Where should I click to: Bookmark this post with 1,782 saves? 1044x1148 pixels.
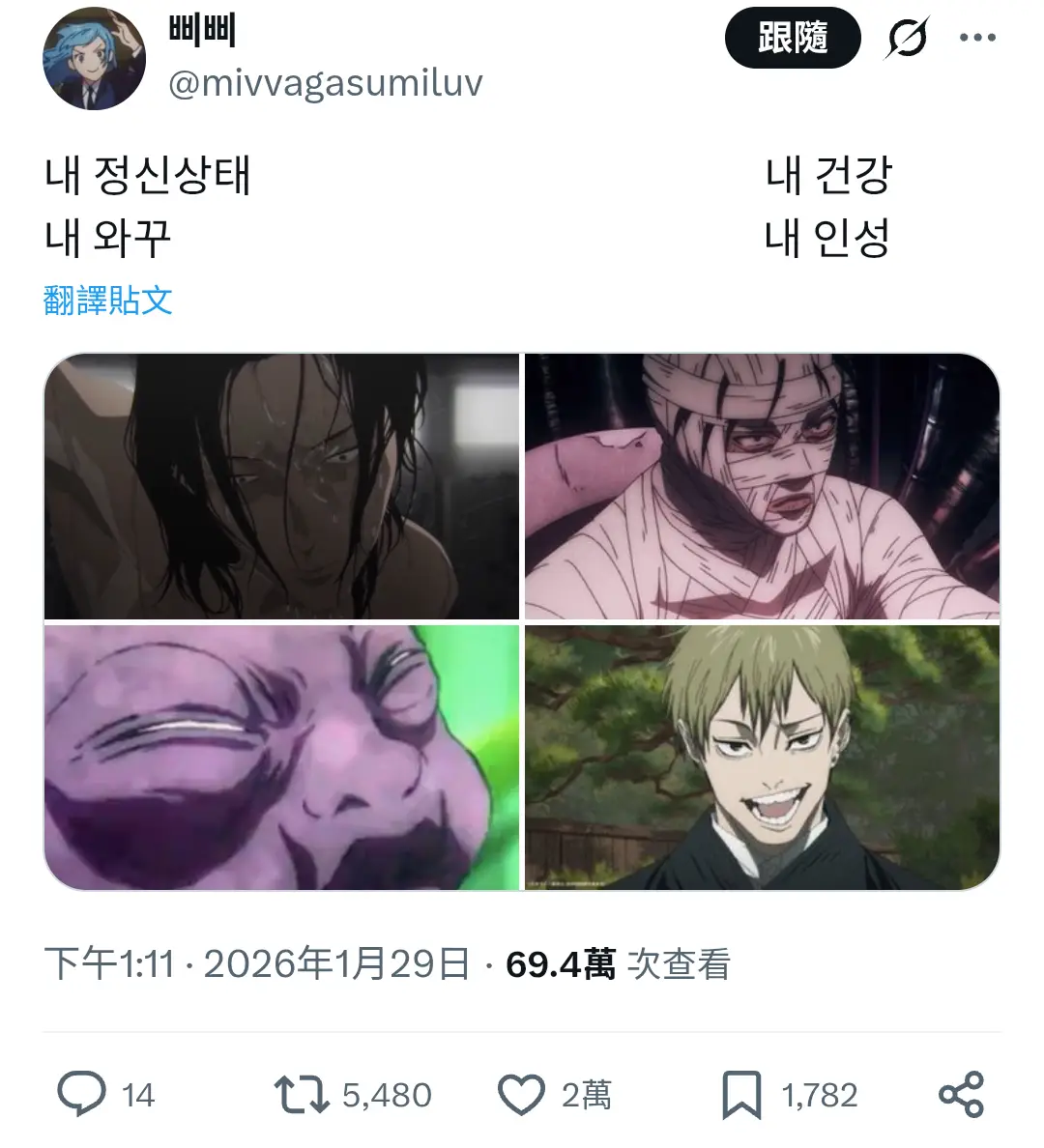tap(741, 1095)
